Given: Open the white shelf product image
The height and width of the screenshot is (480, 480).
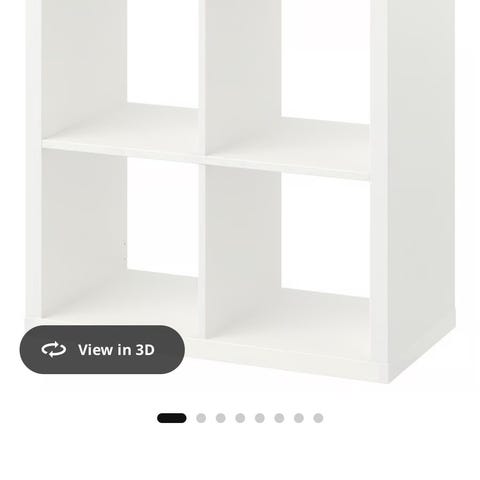Looking at the screenshot, I should click(x=240, y=192).
